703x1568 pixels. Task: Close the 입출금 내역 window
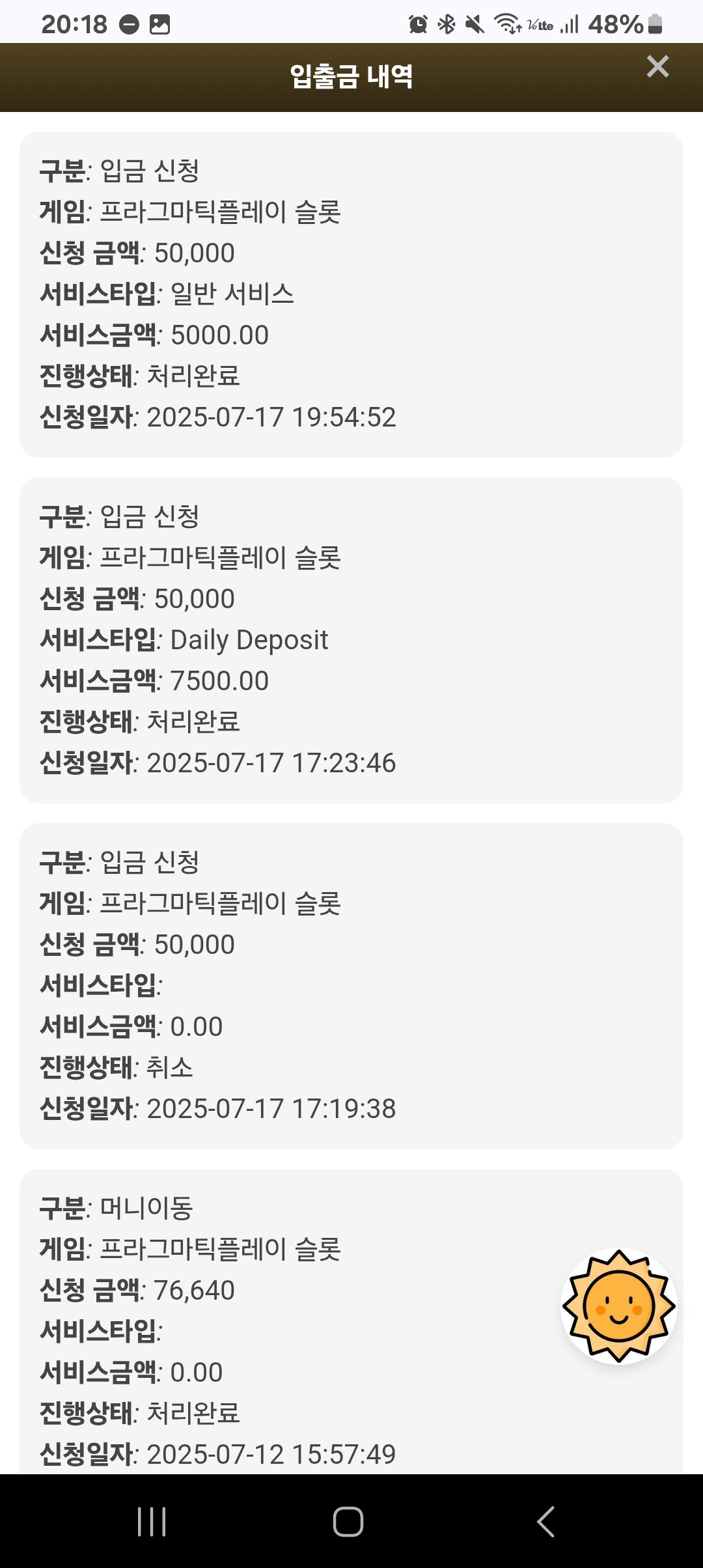[x=657, y=66]
